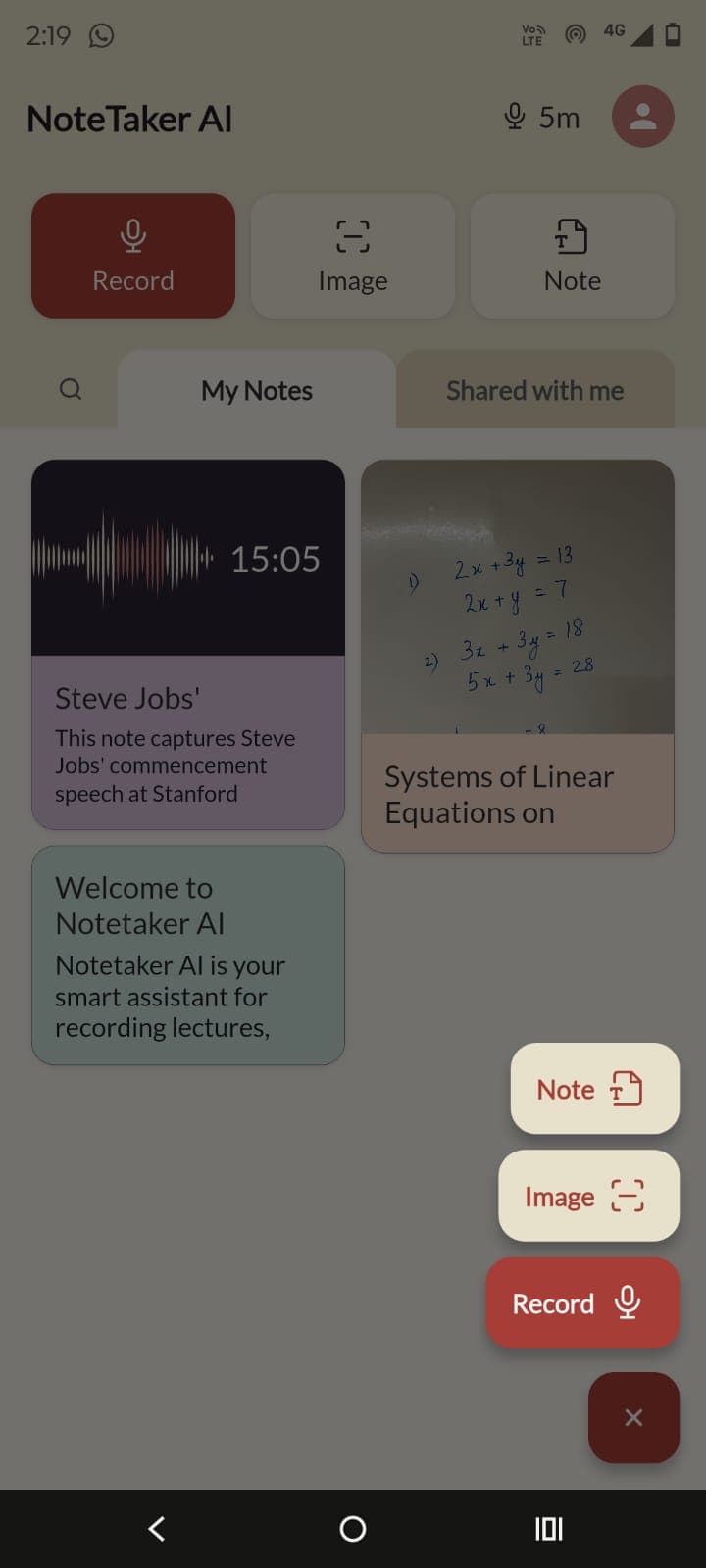This screenshot has height=1568, width=706.
Task: Tap the Note option in the floating menu
Action: click(x=592, y=1089)
